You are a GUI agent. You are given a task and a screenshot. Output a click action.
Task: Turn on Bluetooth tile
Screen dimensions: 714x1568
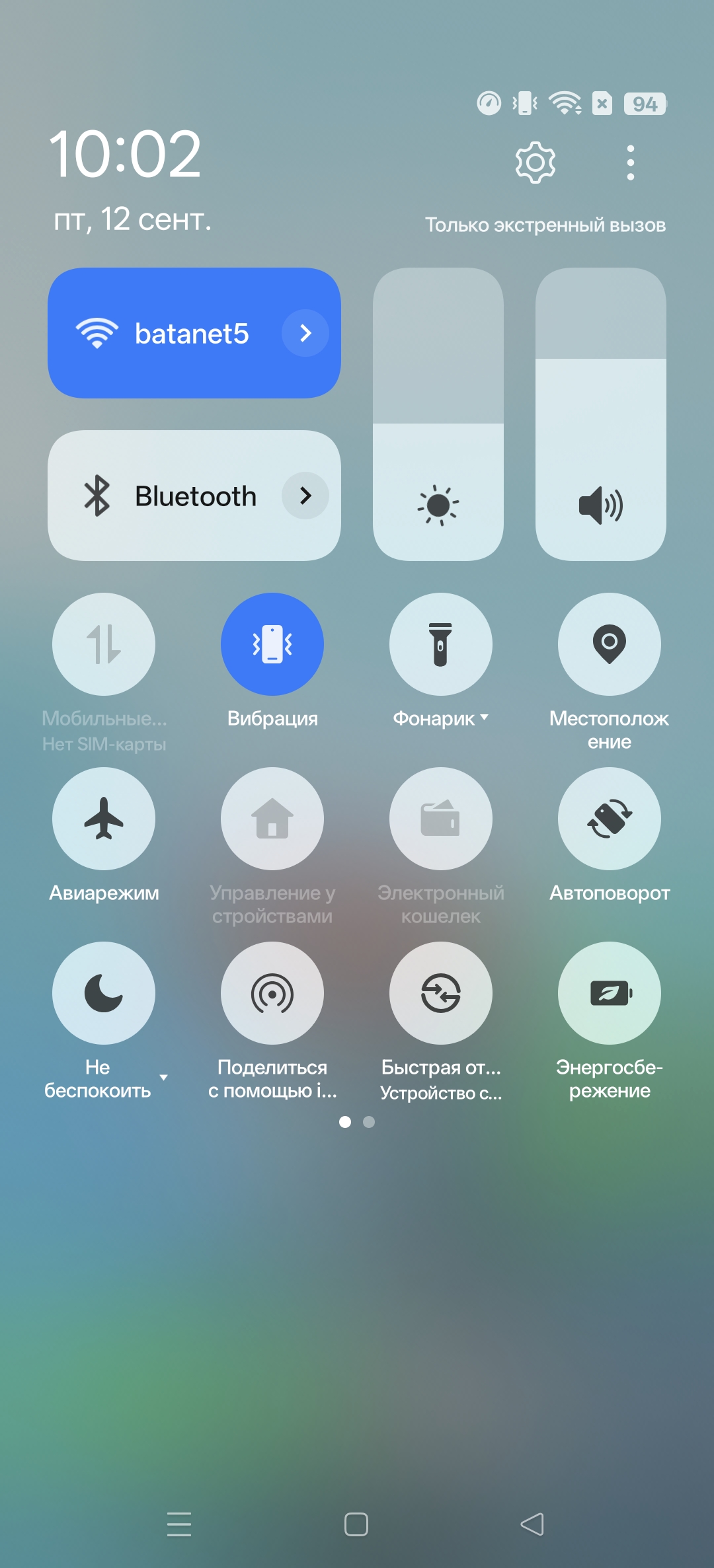click(x=165, y=496)
